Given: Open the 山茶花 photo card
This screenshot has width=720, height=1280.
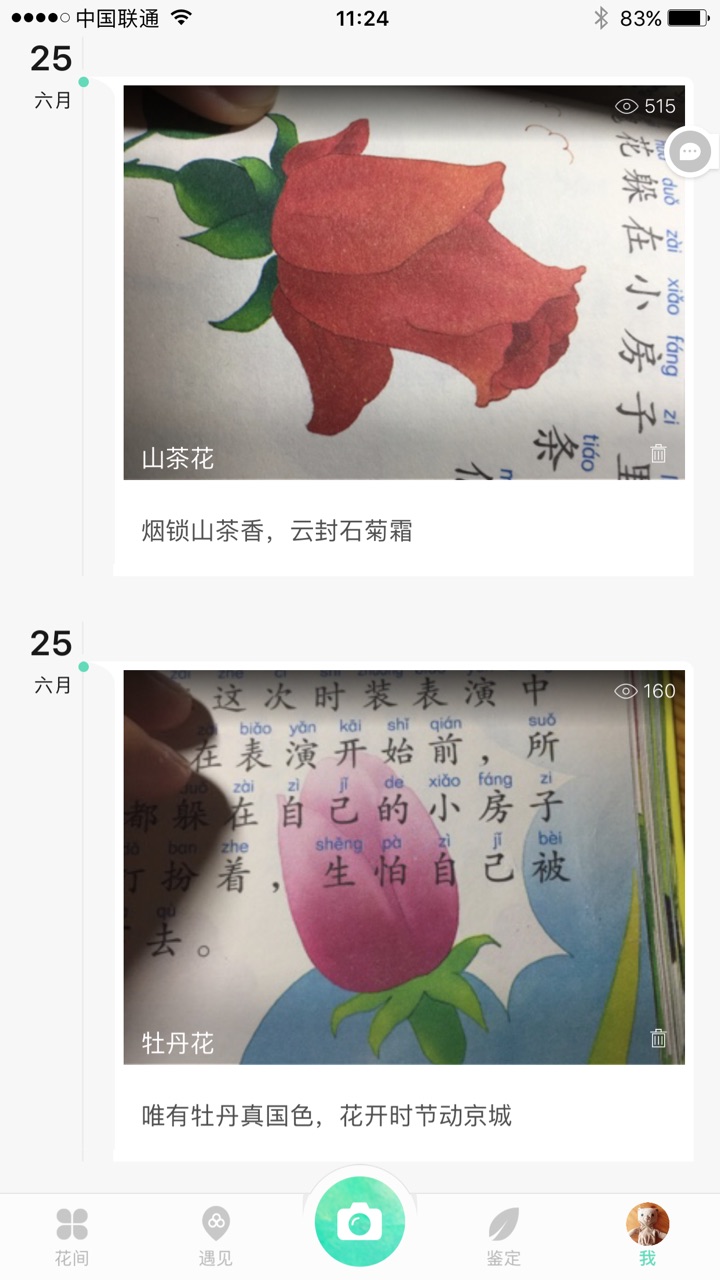Looking at the screenshot, I should click(403, 282).
